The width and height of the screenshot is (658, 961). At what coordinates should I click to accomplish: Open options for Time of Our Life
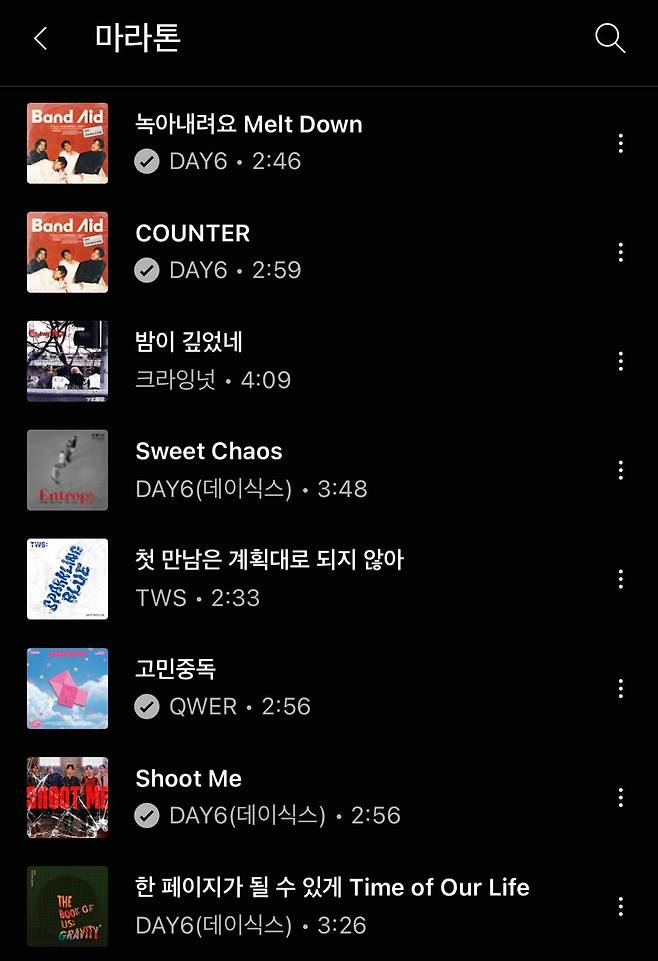[x=621, y=906]
